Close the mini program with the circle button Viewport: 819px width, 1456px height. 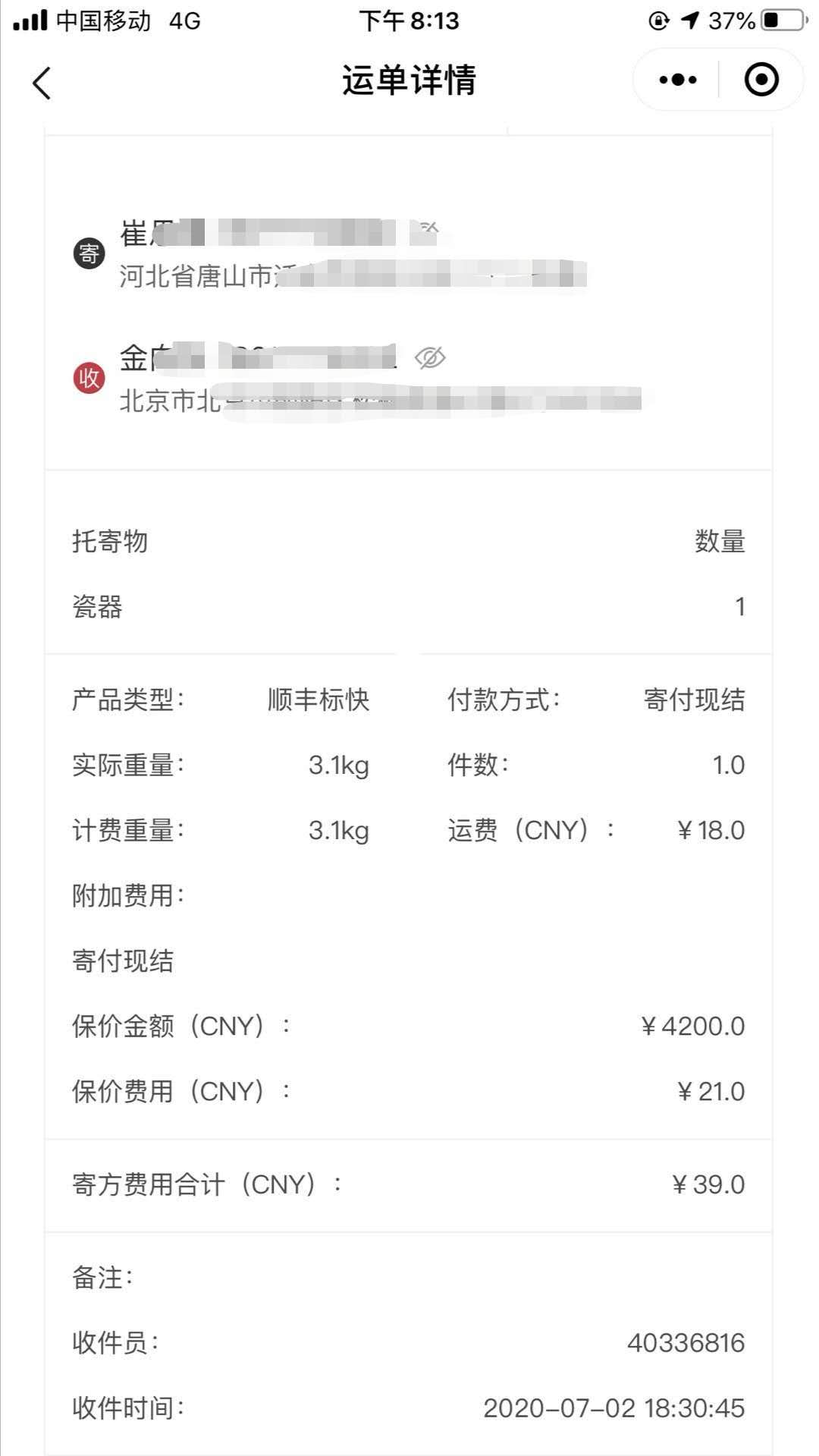point(761,80)
